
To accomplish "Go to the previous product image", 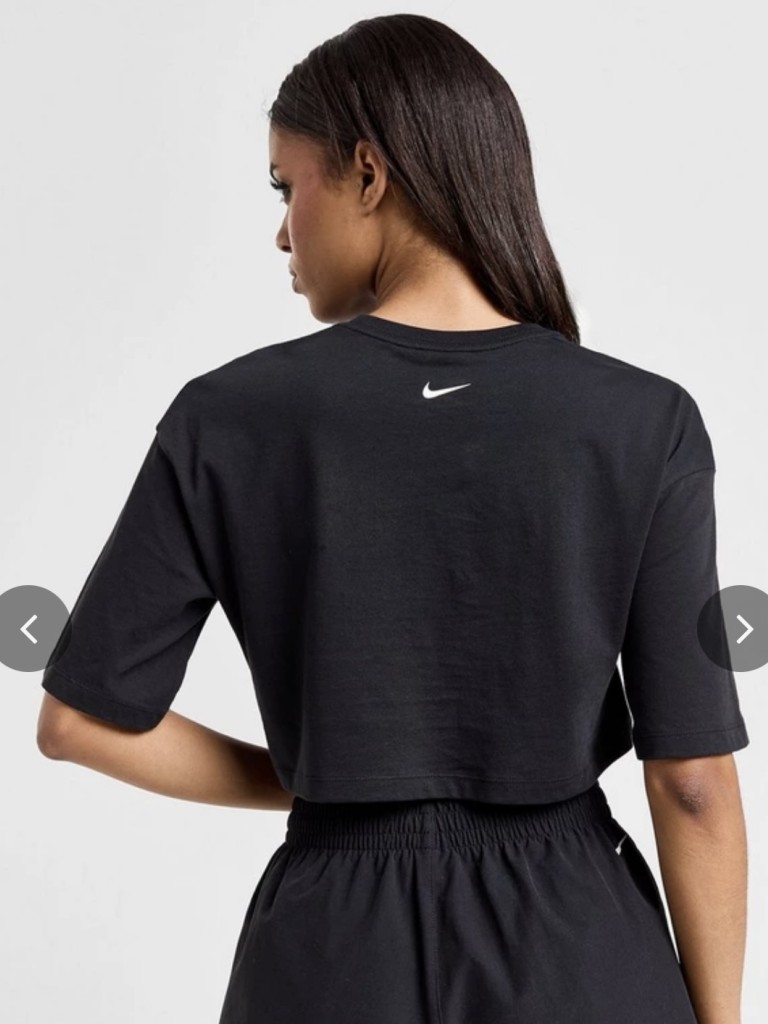I will [29, 628].
